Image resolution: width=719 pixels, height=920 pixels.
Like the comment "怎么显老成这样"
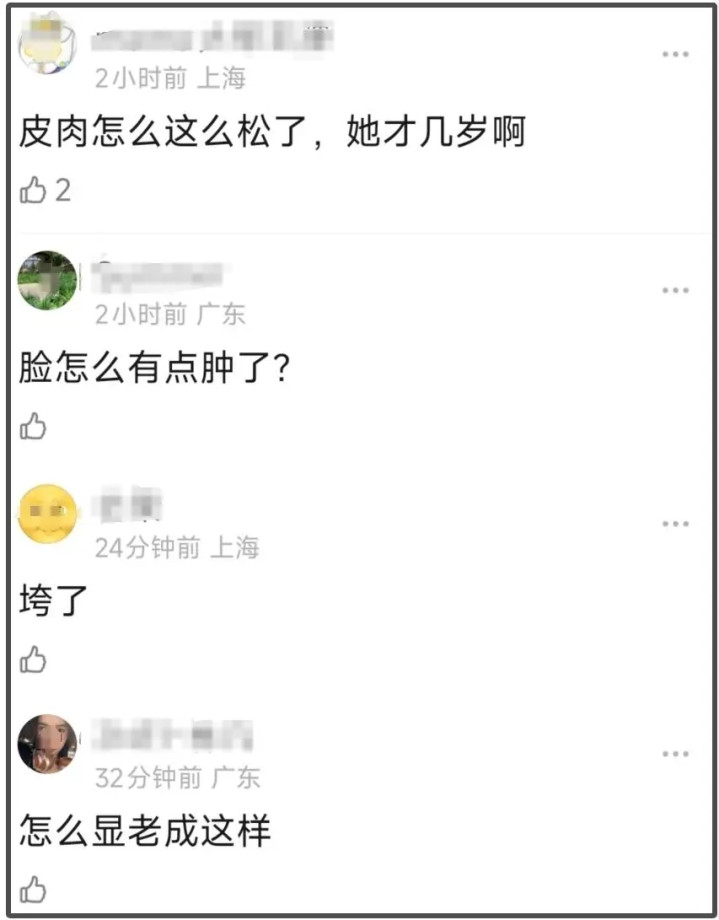(x=34, y=888)
